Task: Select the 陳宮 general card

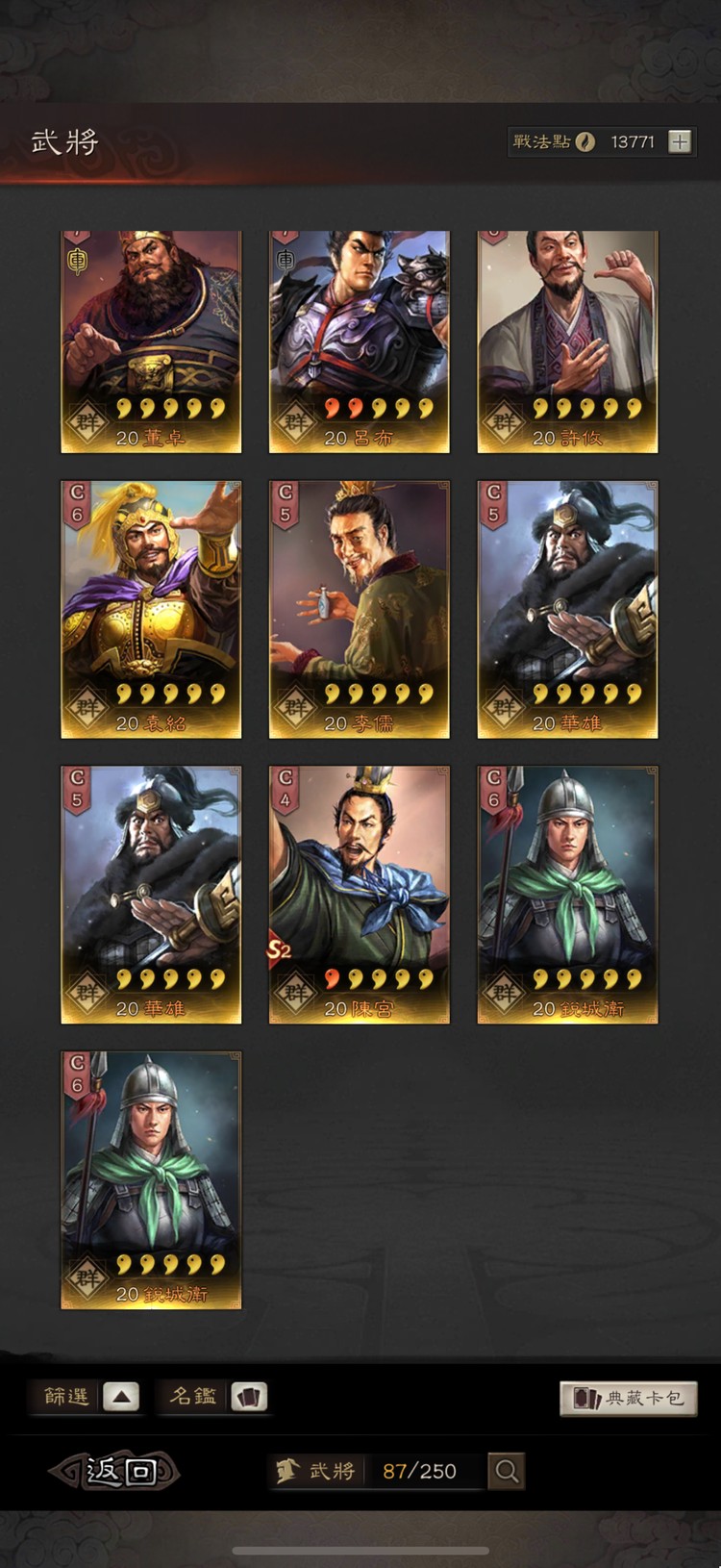Action: click(359, 894)
